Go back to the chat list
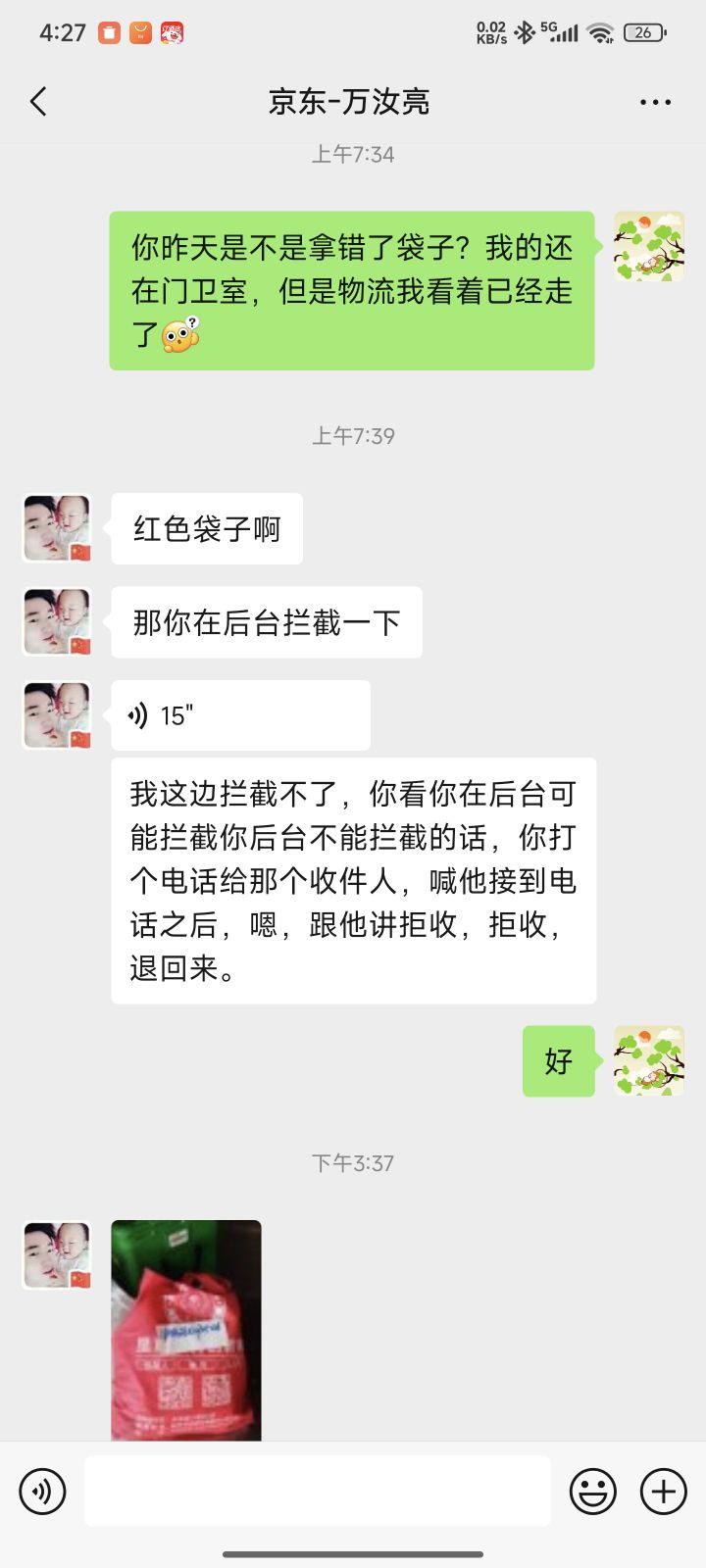This screenshot has width=706, height=1568. pos(39,101)
